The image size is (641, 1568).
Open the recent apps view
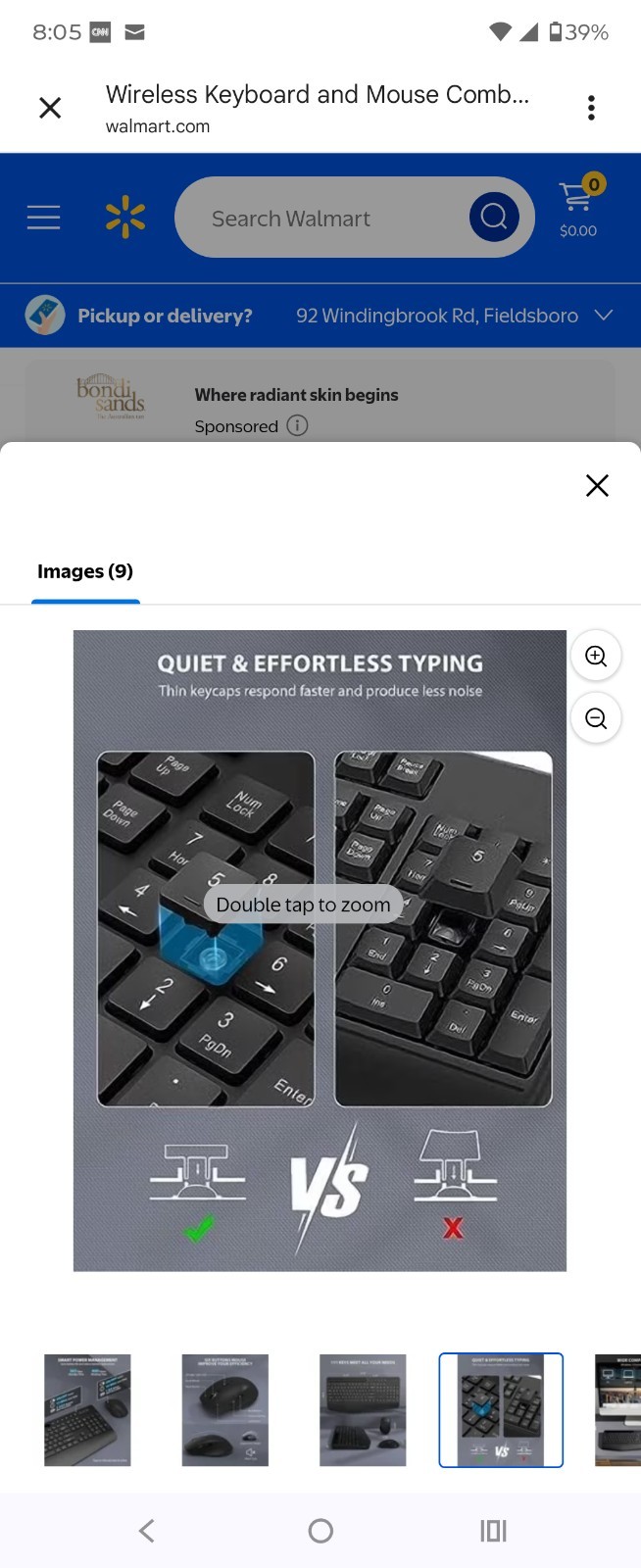click(x=493, y=1531)
